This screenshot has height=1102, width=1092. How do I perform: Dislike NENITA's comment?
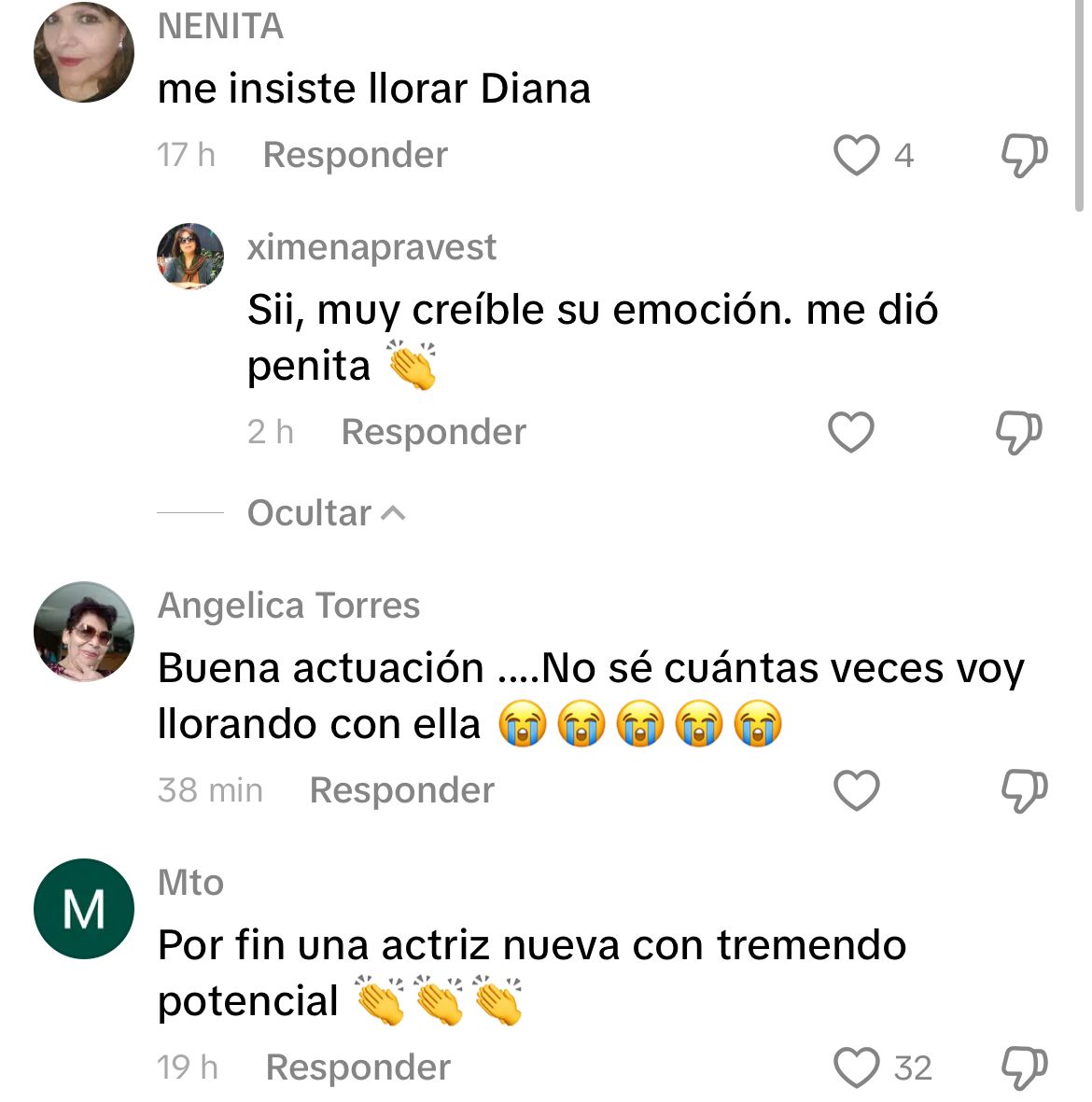1023,155
